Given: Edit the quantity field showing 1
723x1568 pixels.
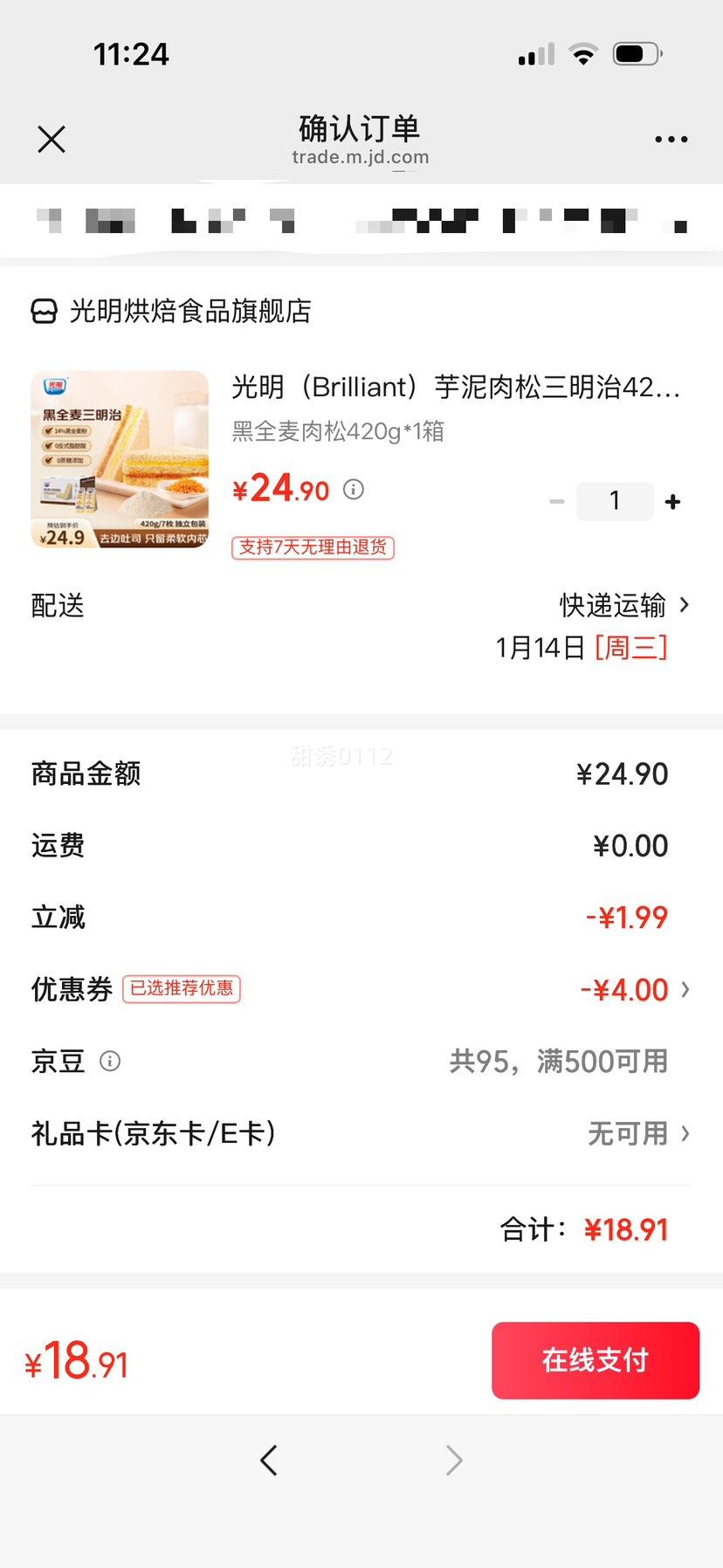Looking at the screenshot, I should [615, 501].
